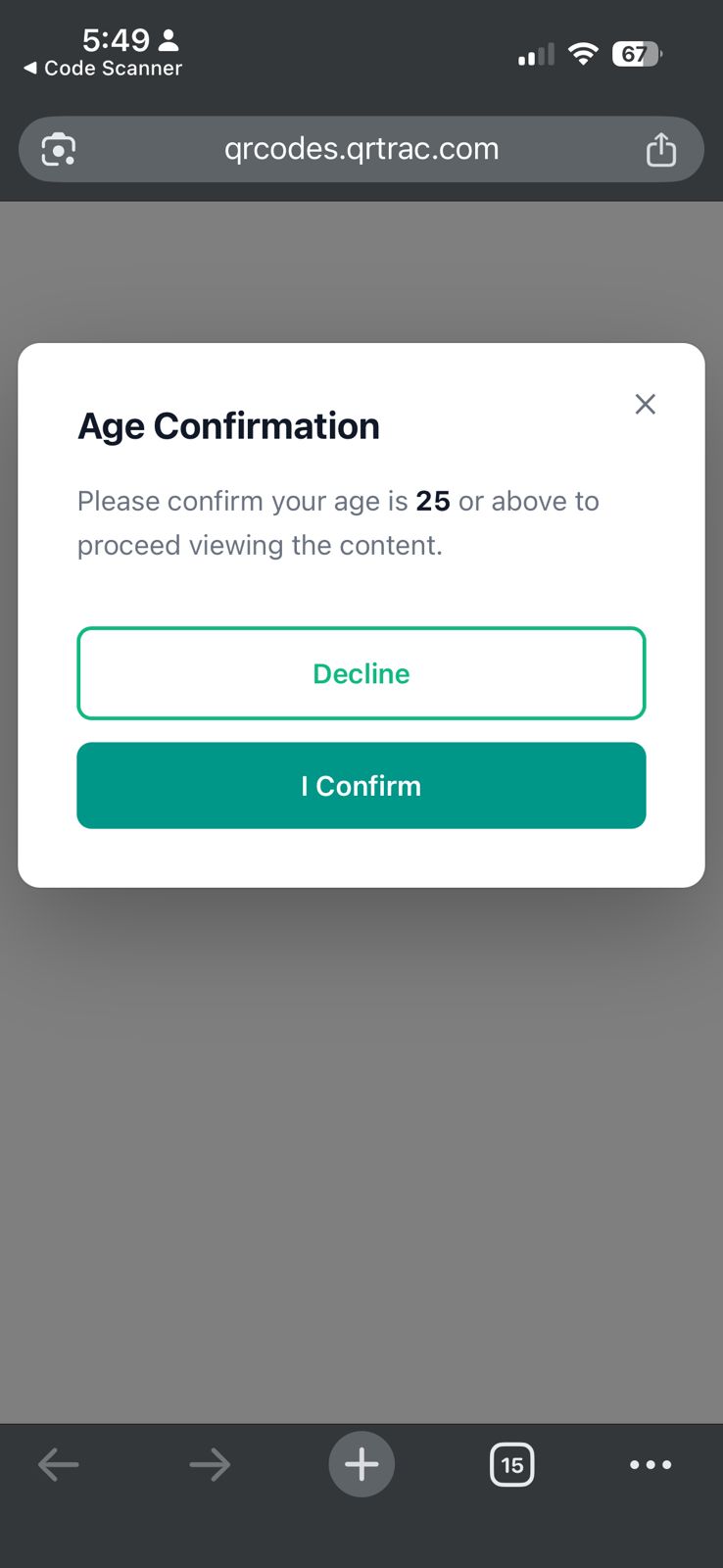Open the tab switcher showing 15 tabs
Screen dimensions: 723x1568
click(512, 1464)
